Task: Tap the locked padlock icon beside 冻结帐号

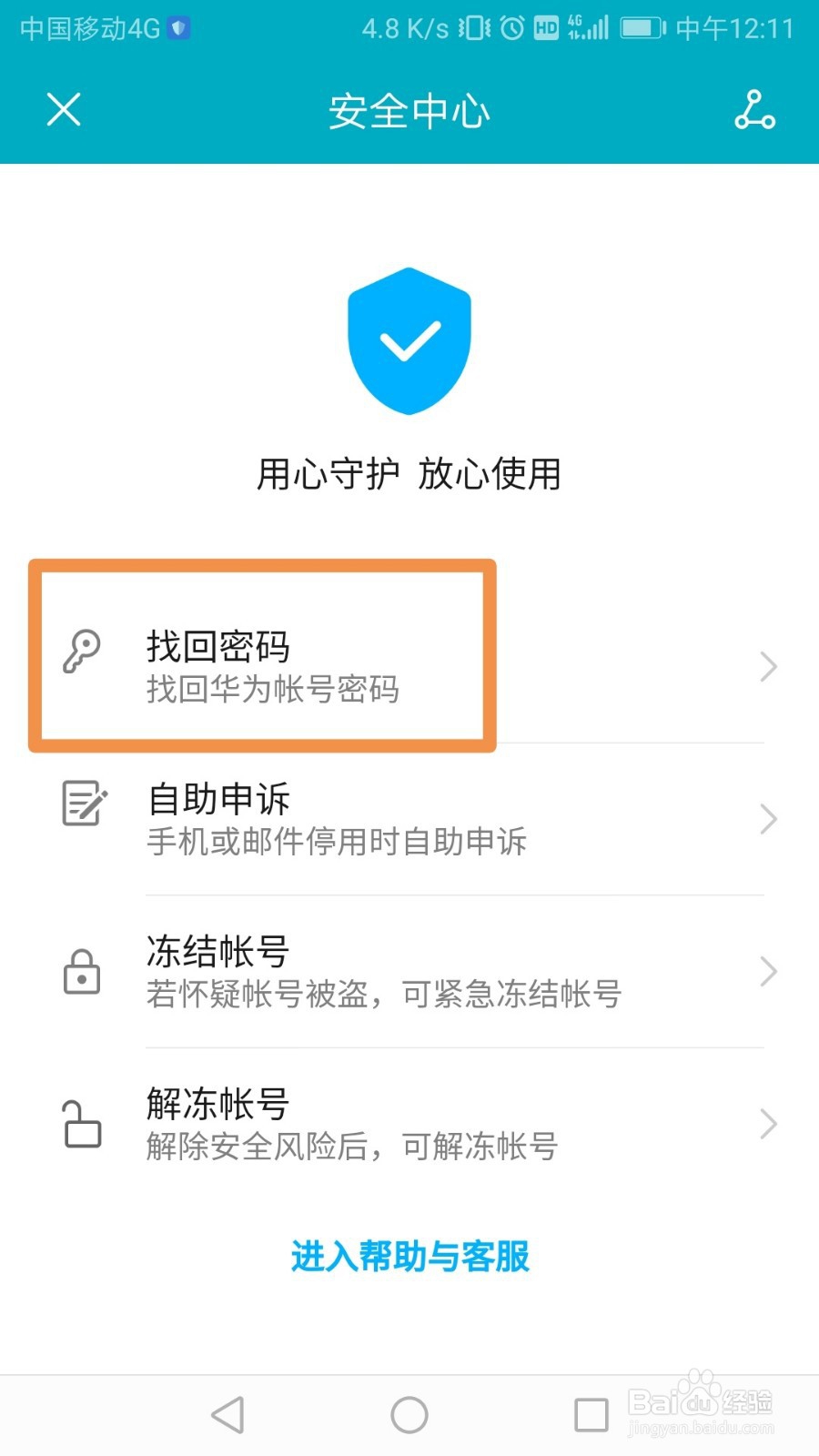Action: click(x=82, y=972)
